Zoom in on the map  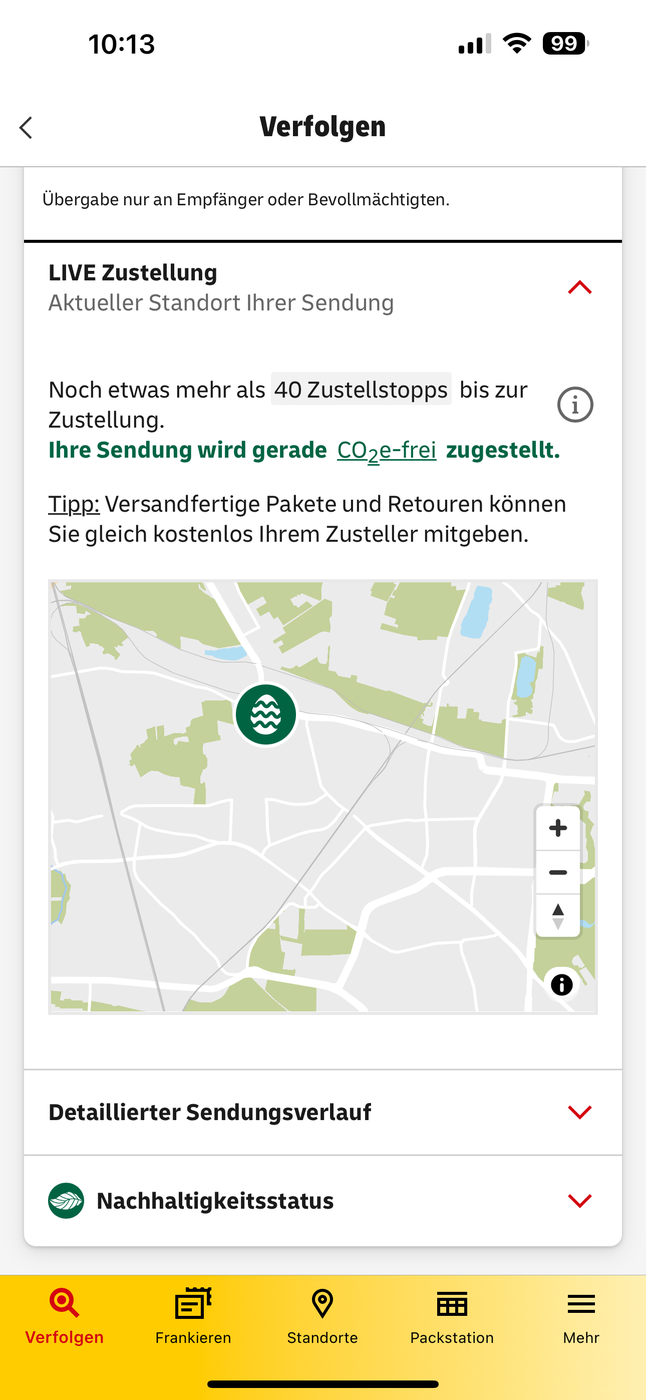[x=558, y=828]
